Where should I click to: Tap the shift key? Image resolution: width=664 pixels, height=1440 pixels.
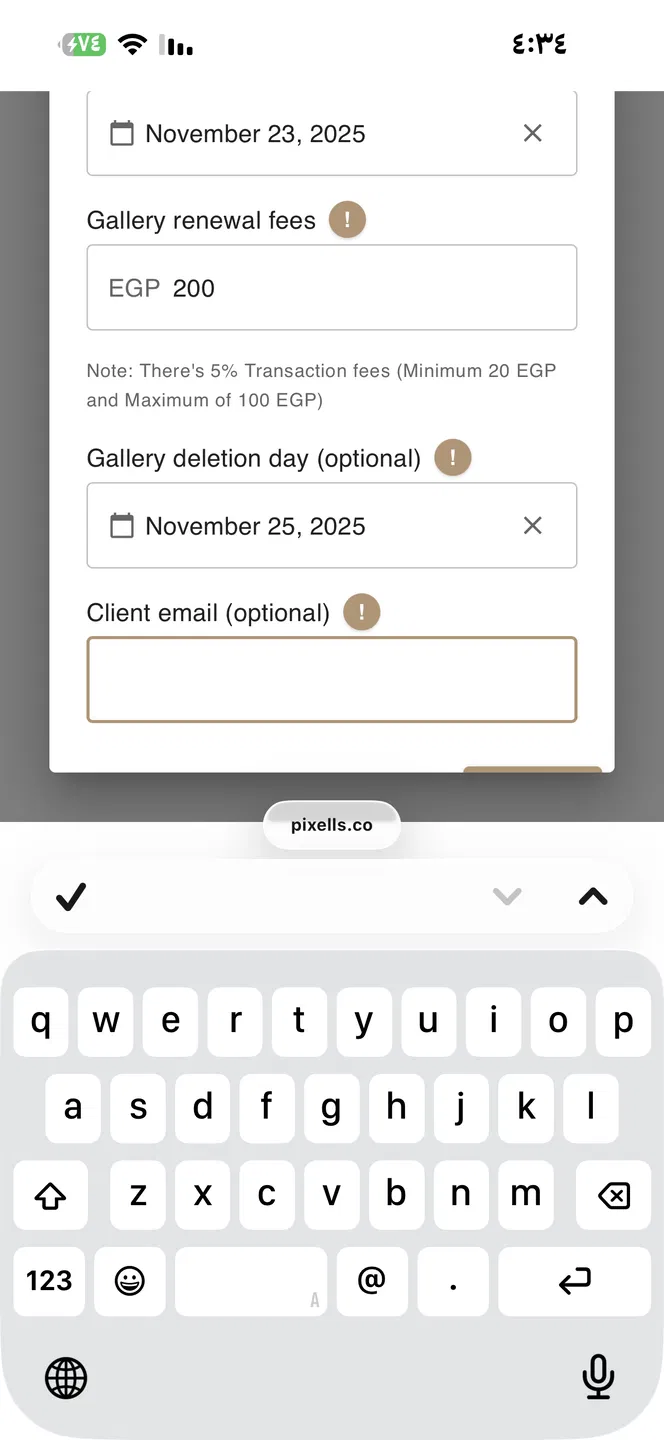[50, 1194]
